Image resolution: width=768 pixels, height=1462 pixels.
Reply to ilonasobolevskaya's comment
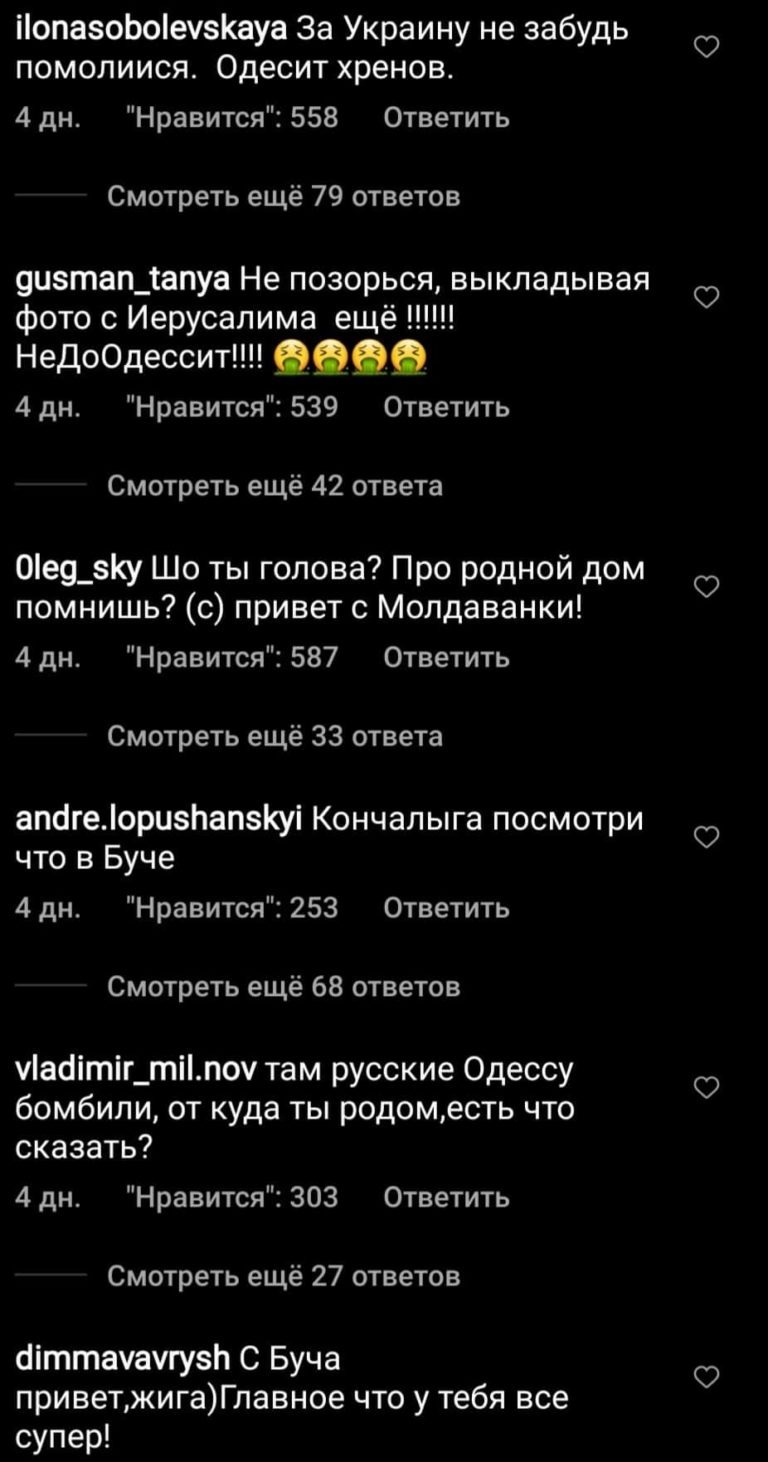coord(446,119)
